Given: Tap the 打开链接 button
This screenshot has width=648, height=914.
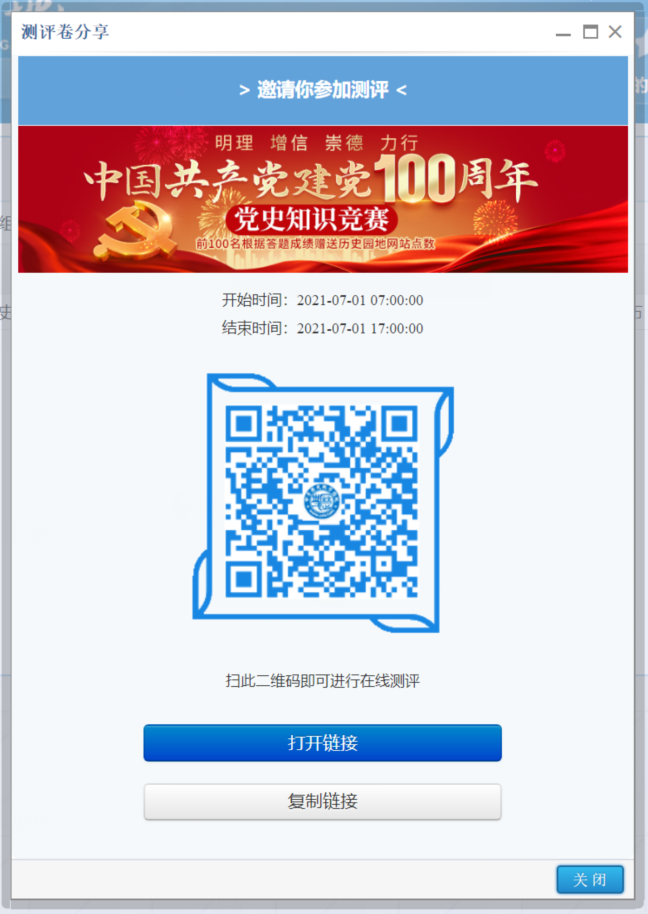Looking at the screenshot, I should [x=322, y=743].
